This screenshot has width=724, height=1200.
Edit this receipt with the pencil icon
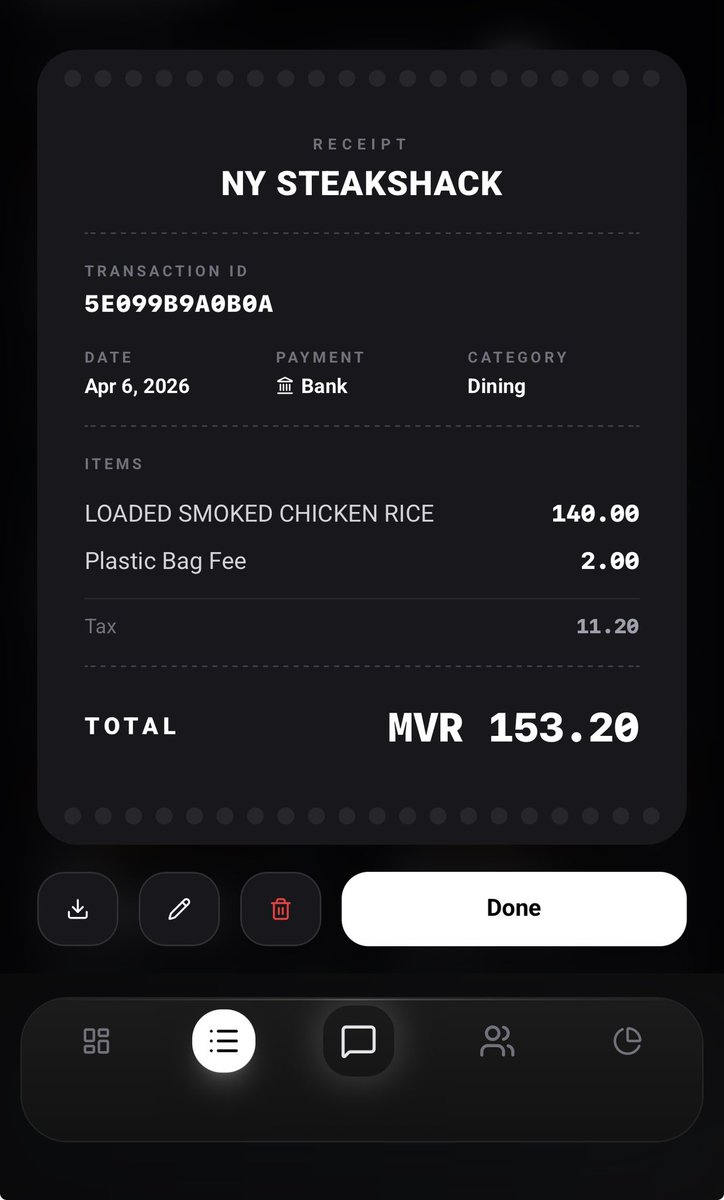[x=179, y=909]
